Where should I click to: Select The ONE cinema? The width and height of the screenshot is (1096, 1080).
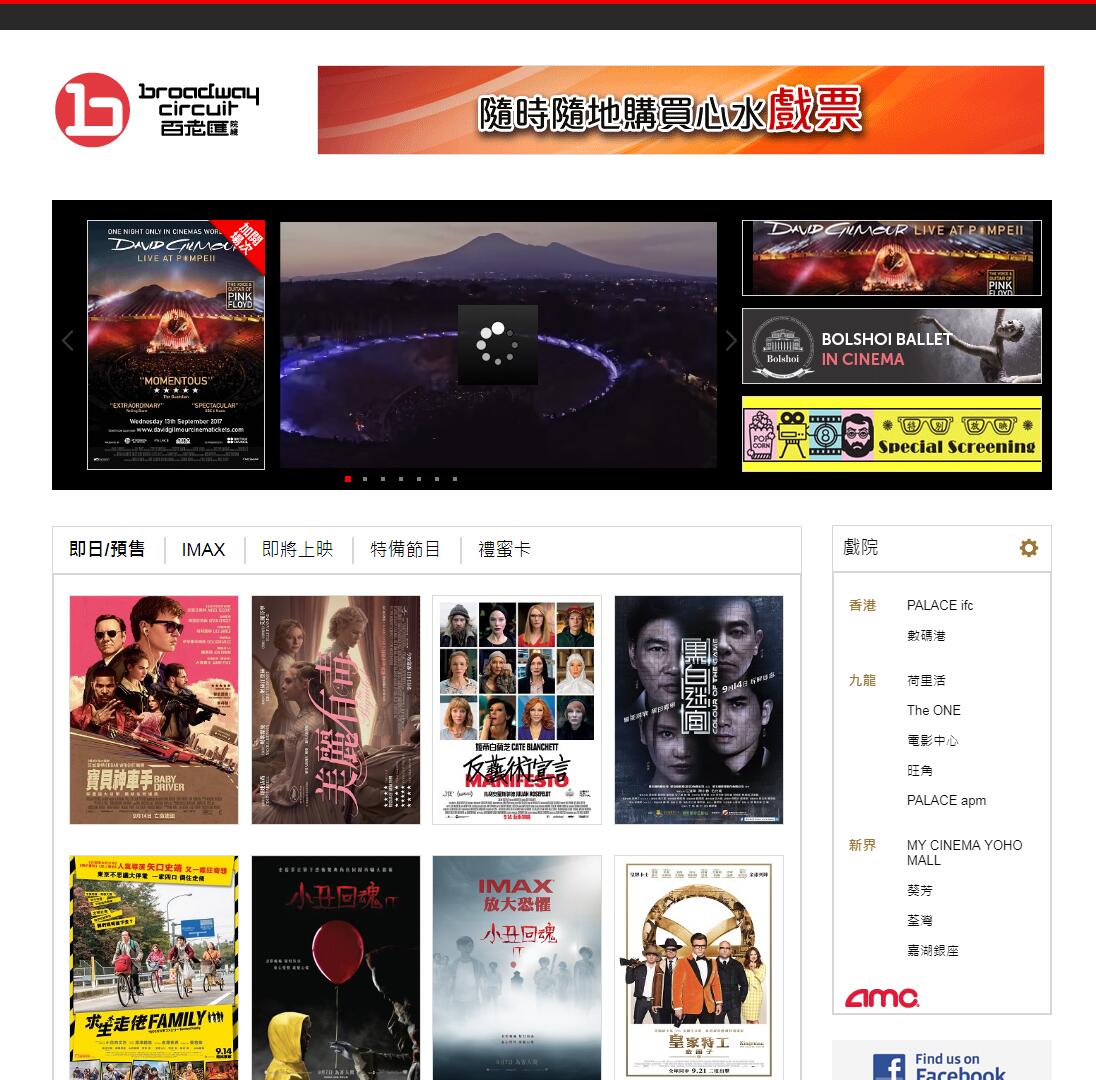tap(933, 710)
